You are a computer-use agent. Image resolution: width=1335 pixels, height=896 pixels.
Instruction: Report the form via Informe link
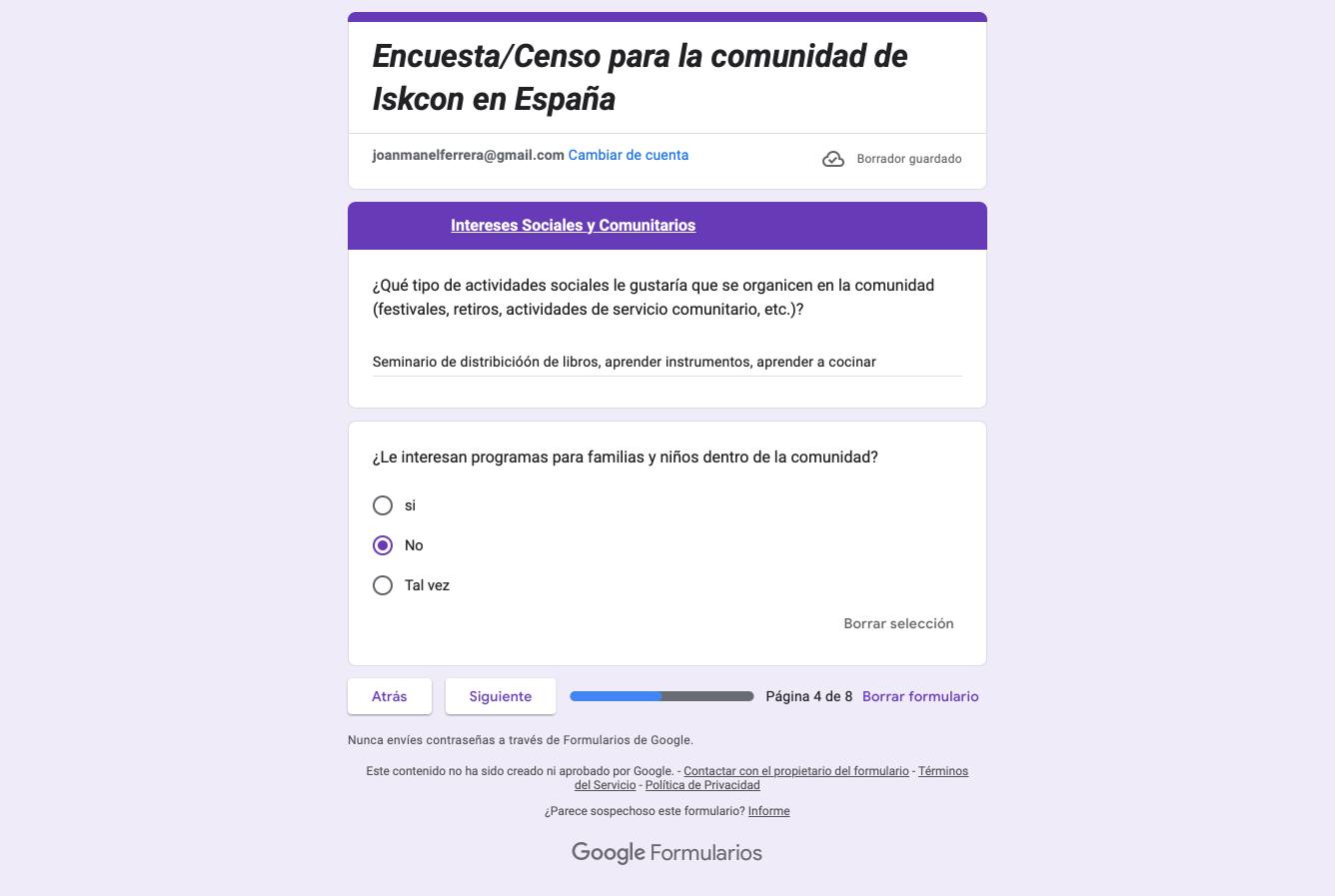coord(768,811)
